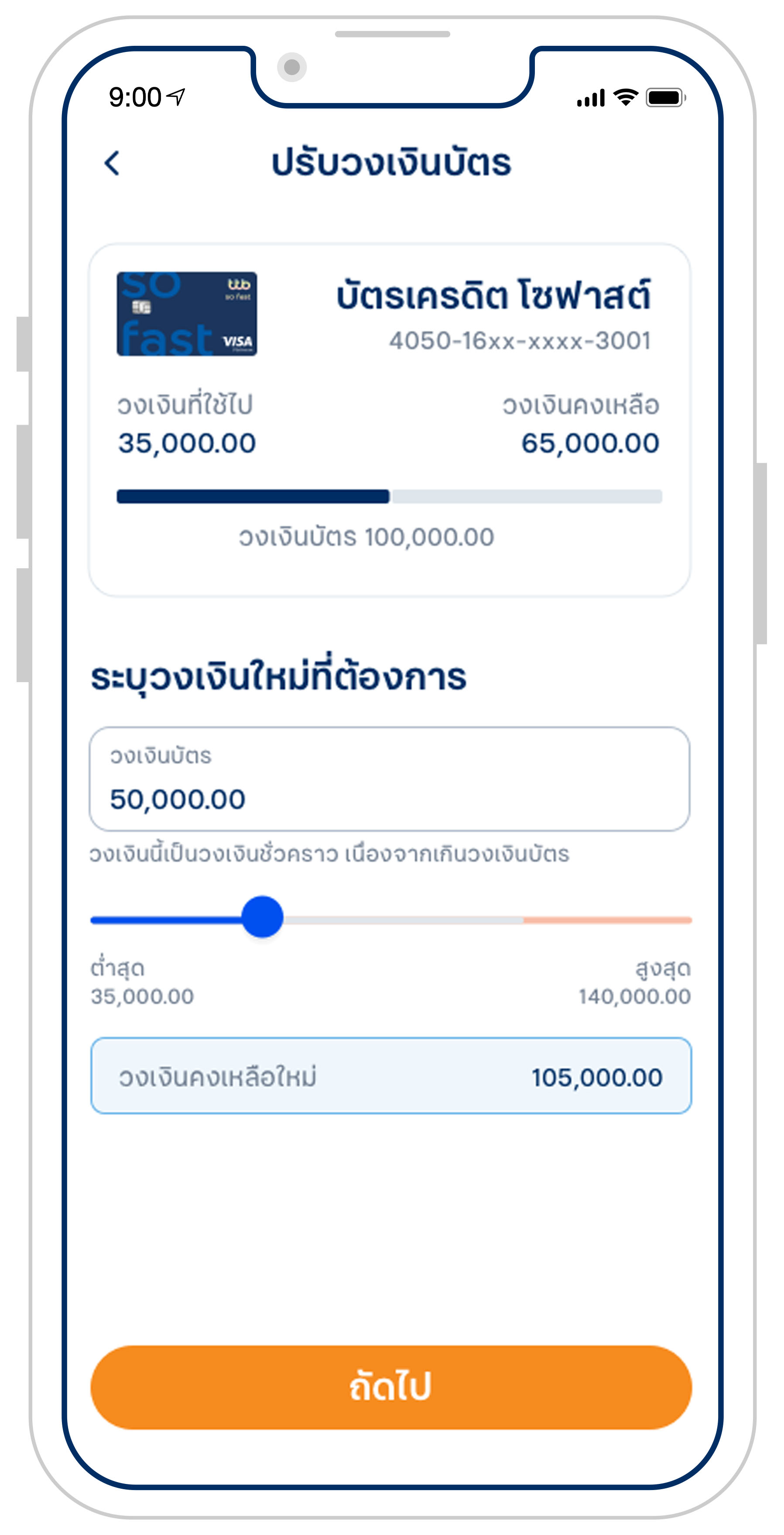Go back from ปรับวงเงินบัตร screen
This screenshot has width=784, height=1535.
112,163
